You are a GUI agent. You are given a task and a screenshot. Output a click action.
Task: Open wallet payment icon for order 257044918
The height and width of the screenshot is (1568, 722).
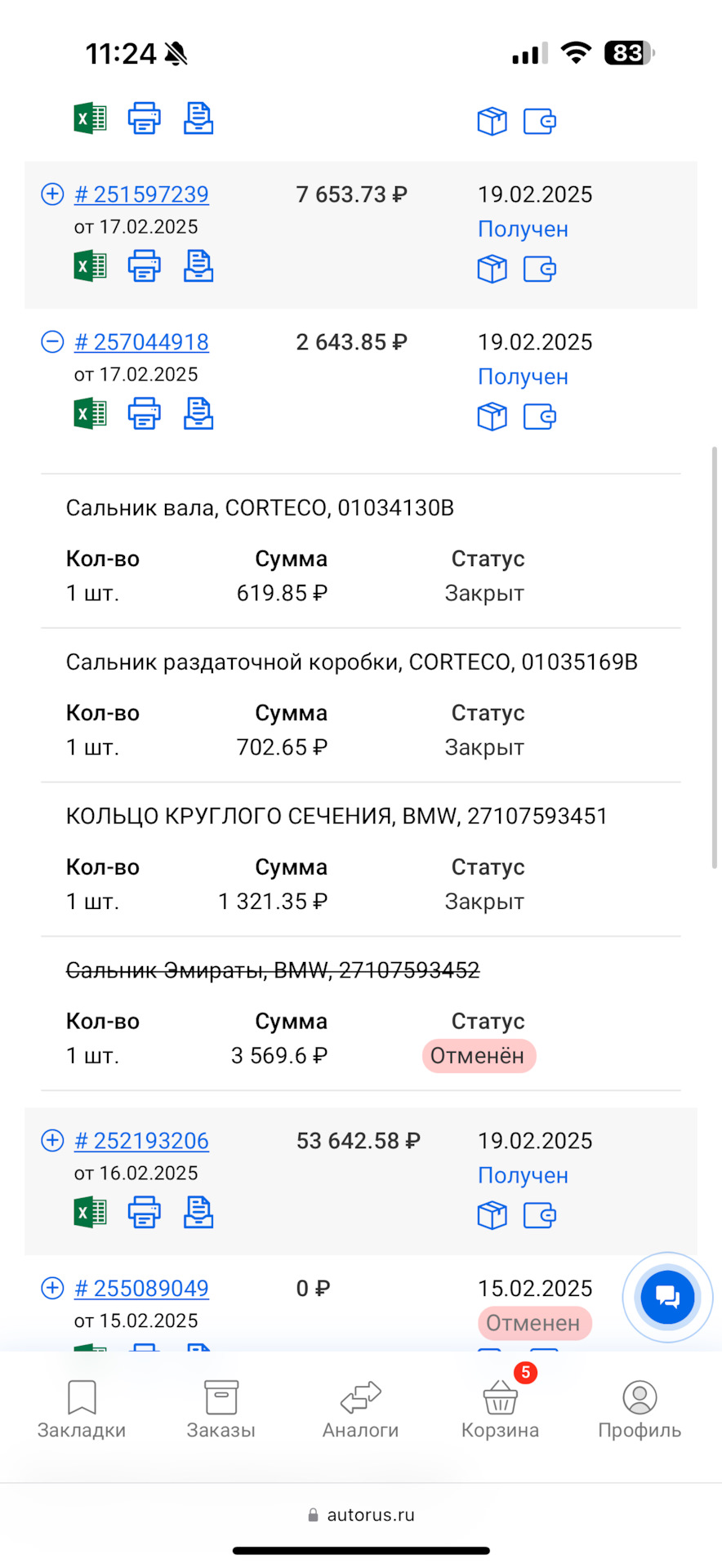pos(539,416)
